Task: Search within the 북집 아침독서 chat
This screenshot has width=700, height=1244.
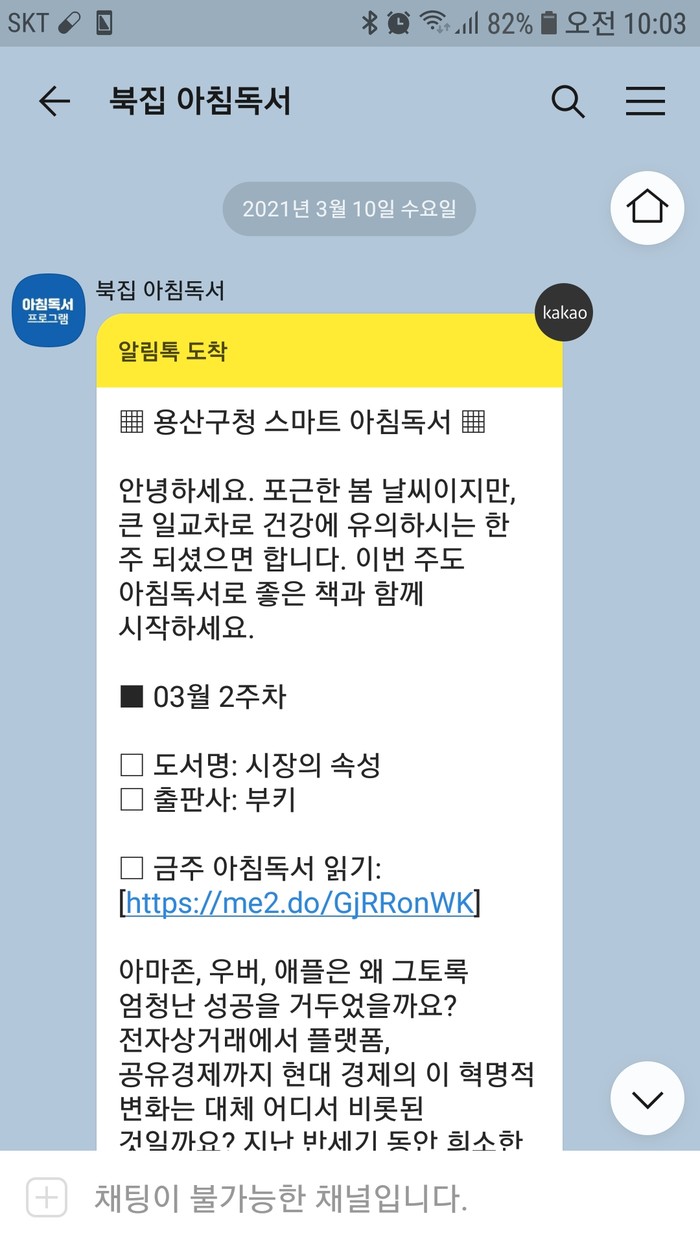Action: coord(568,101)
